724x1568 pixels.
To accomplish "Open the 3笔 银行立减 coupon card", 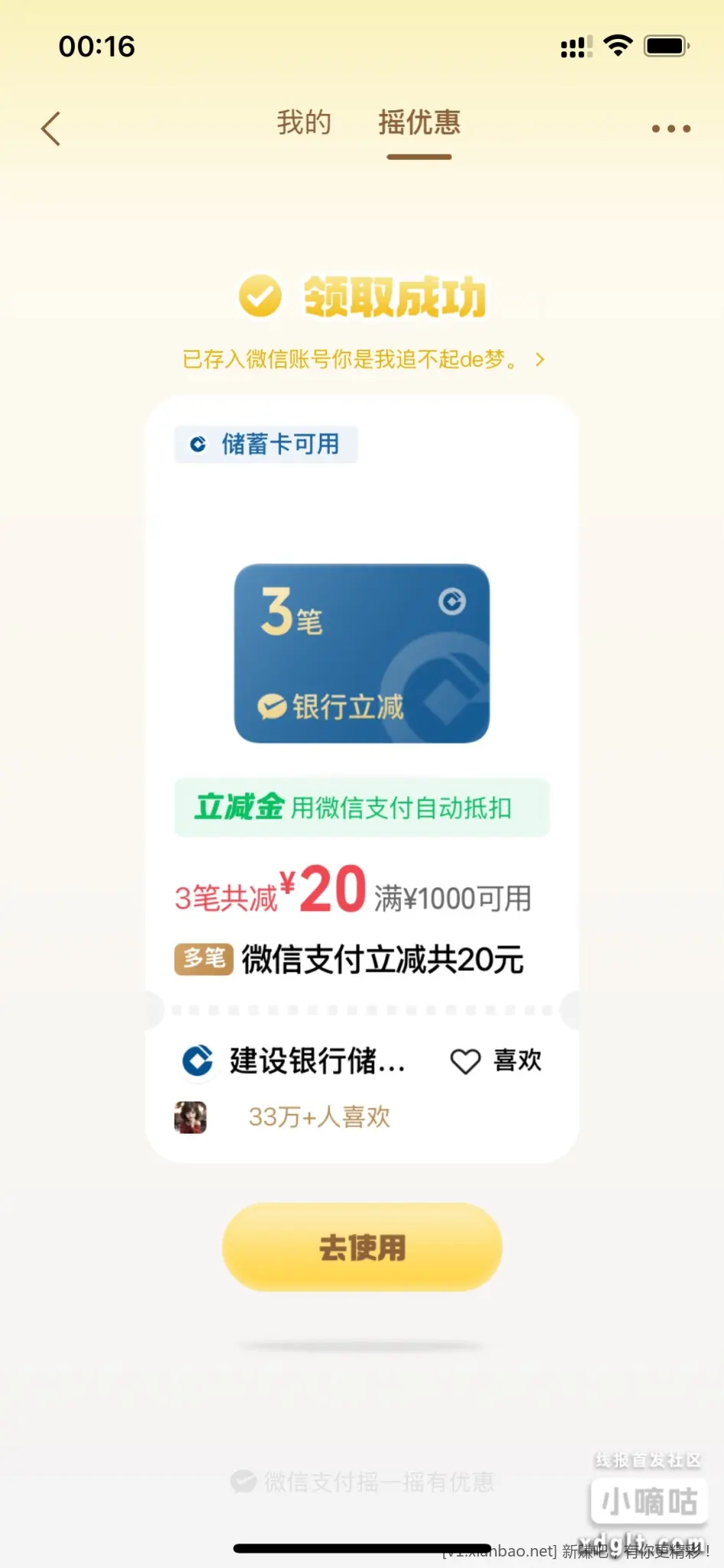I will coord(361,653).
